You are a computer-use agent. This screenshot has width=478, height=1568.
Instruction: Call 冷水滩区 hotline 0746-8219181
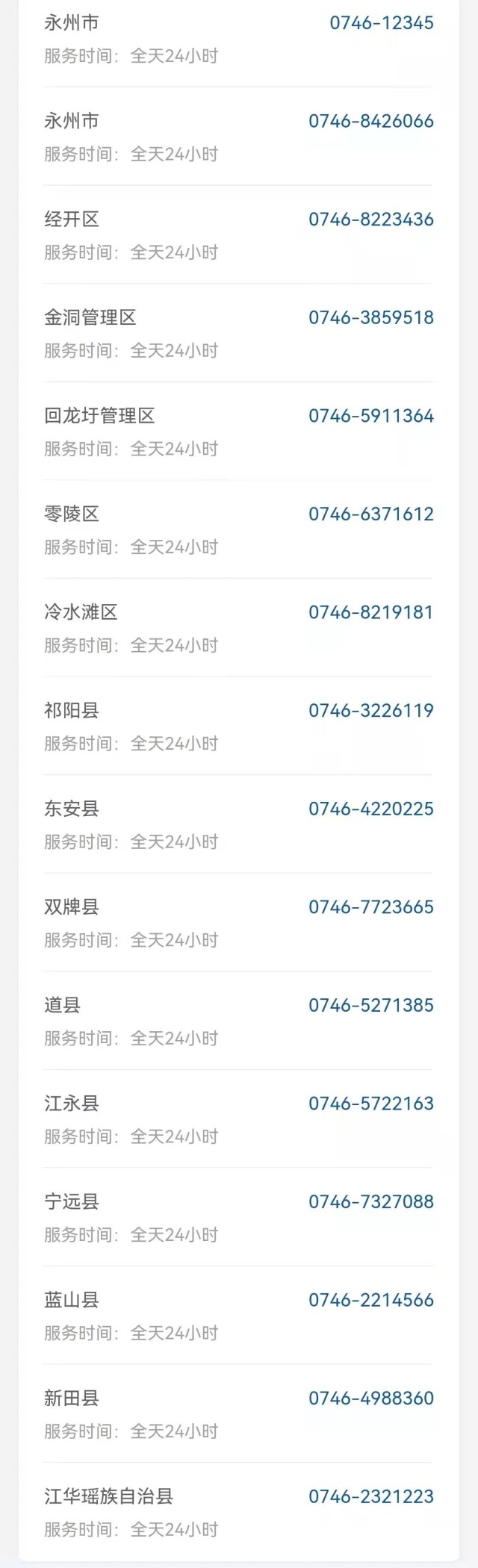coord(371,613)
